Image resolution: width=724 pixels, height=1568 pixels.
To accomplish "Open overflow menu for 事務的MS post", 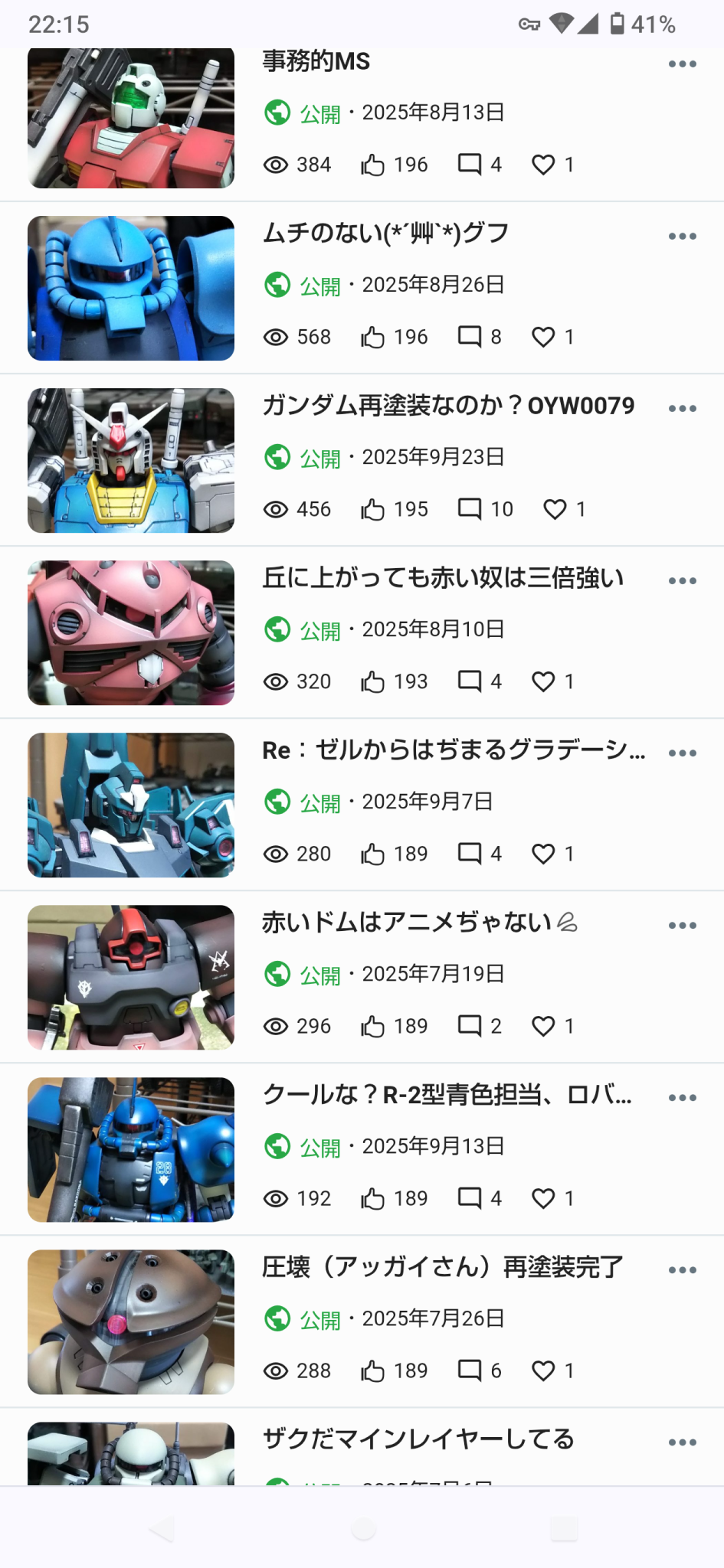I will 682,64.
